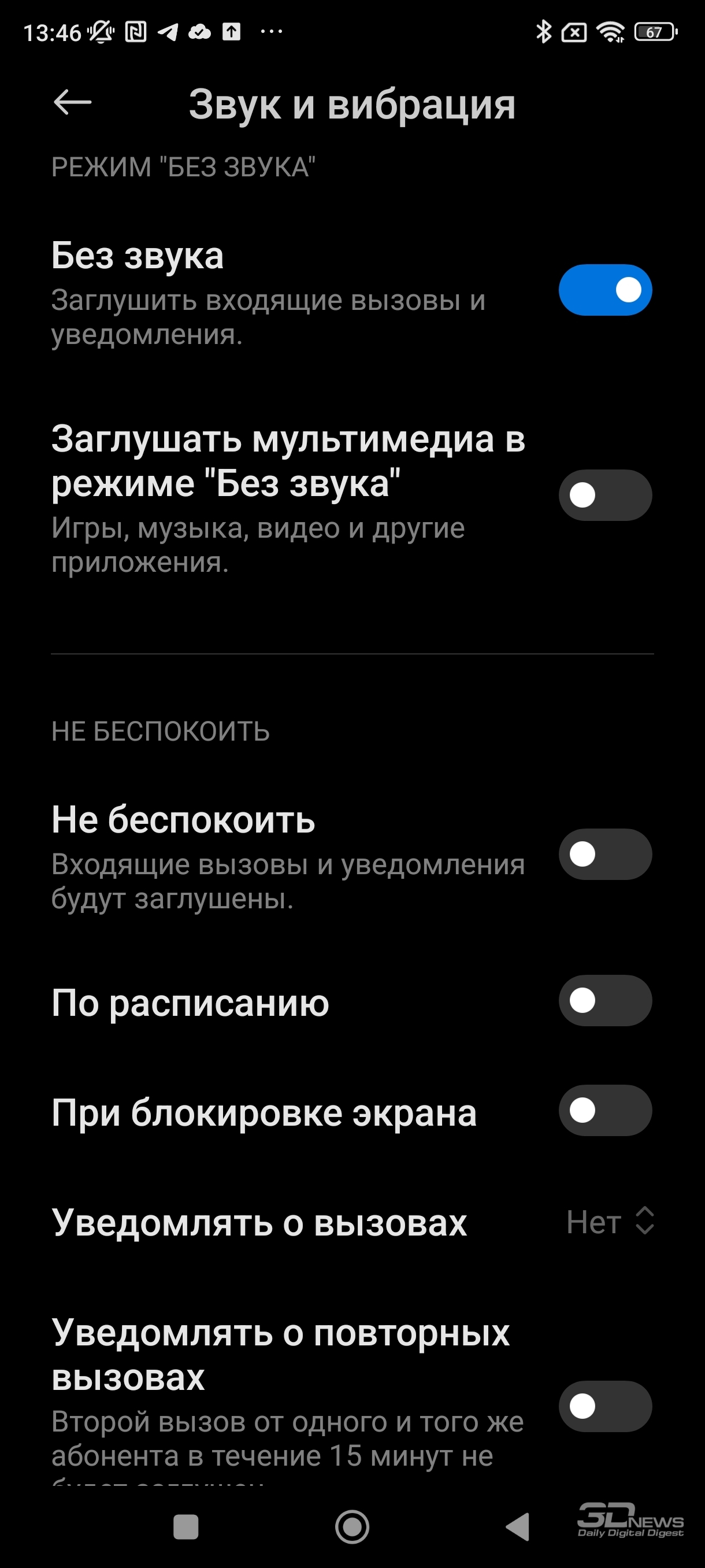Screen dimensions: 705x1568
Task: Go back from Звук и вибрация
Action: click(72, 102)
